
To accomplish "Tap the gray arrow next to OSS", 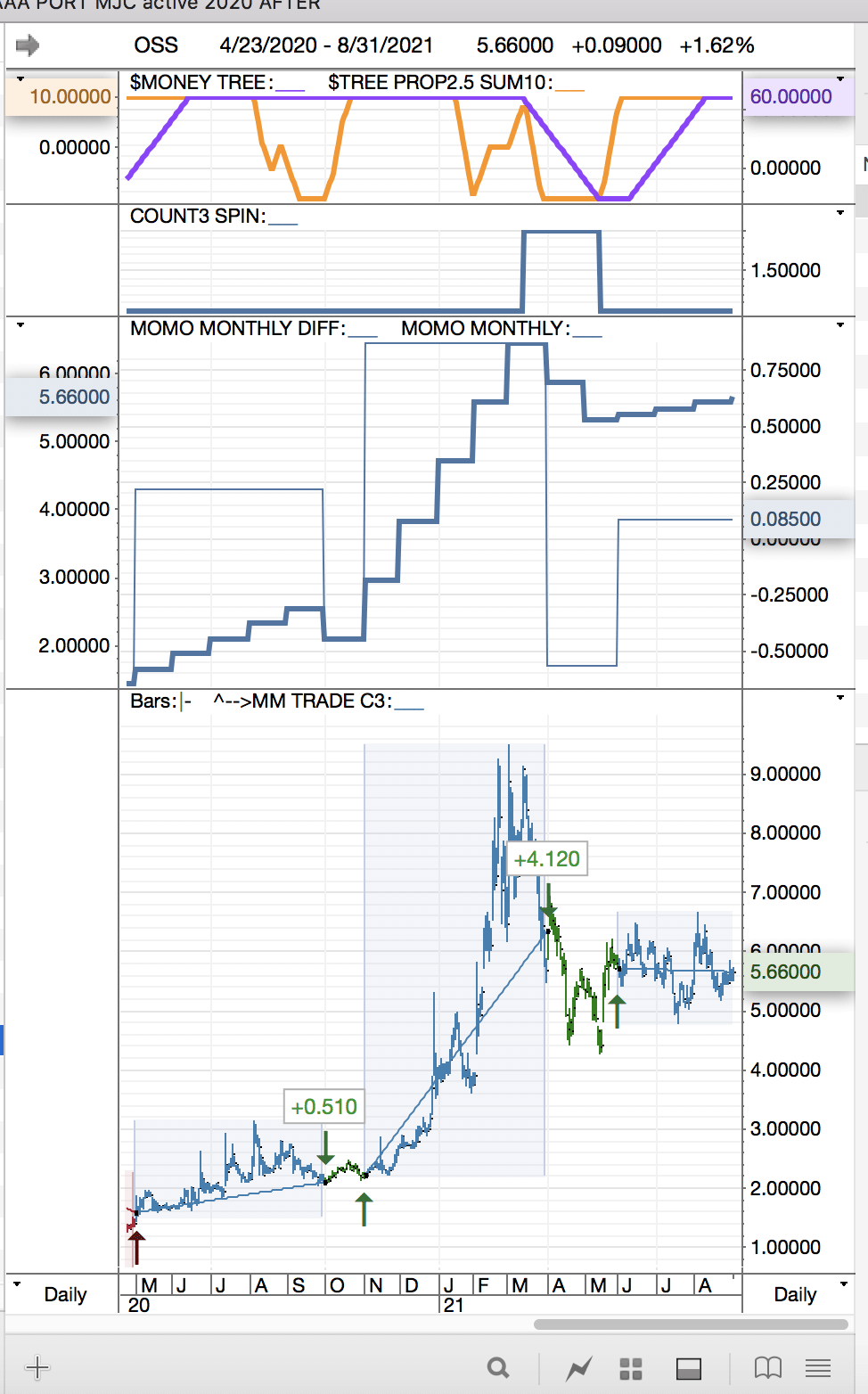I will [x=28, y=45].
